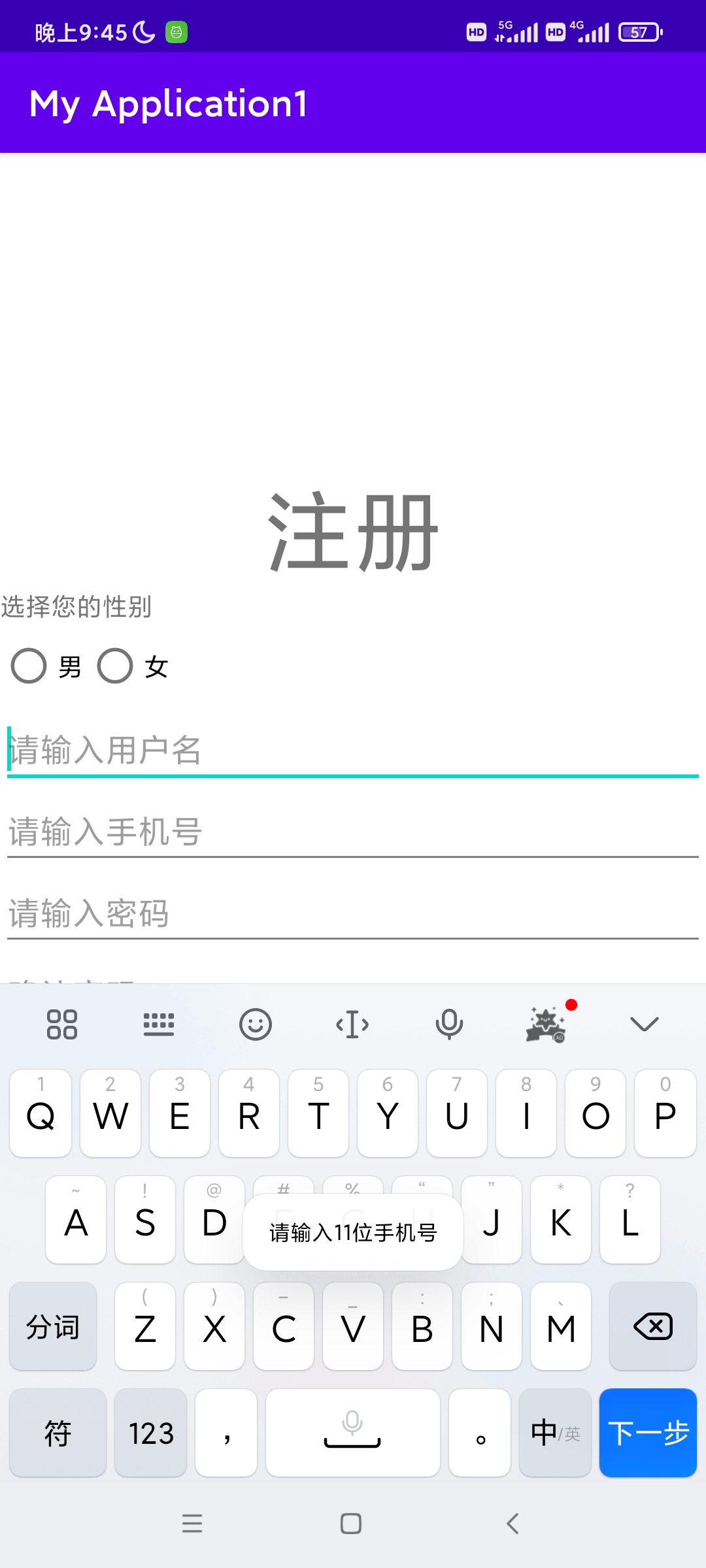Image resolution: width=706 pixels, height=1568 pixels.
Task: Open the keyboard emoji panel
Action: pyautogui.click(x=255, y=1024)
